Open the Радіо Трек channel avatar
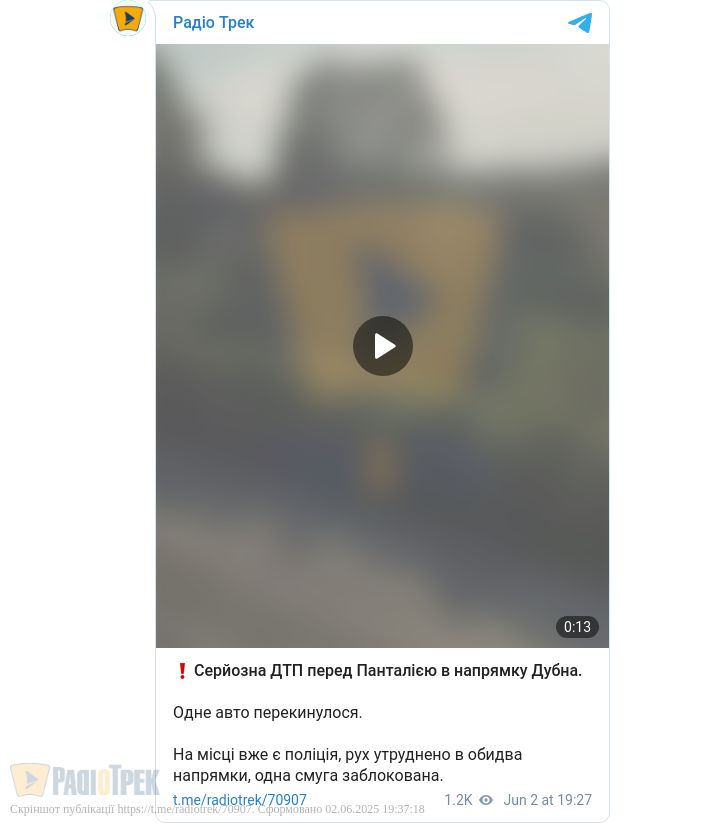This screenshot has width=720, height=827. [128, 18]
